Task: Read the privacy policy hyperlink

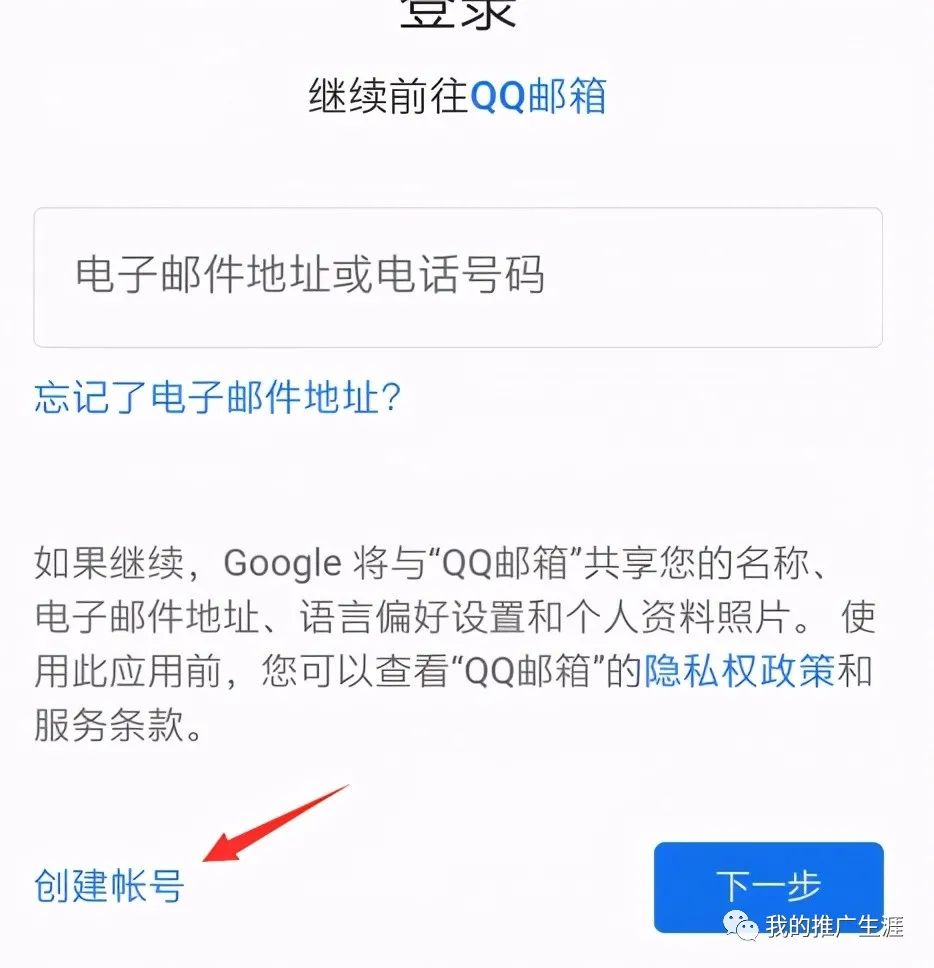Action: (x=740, y=671)
